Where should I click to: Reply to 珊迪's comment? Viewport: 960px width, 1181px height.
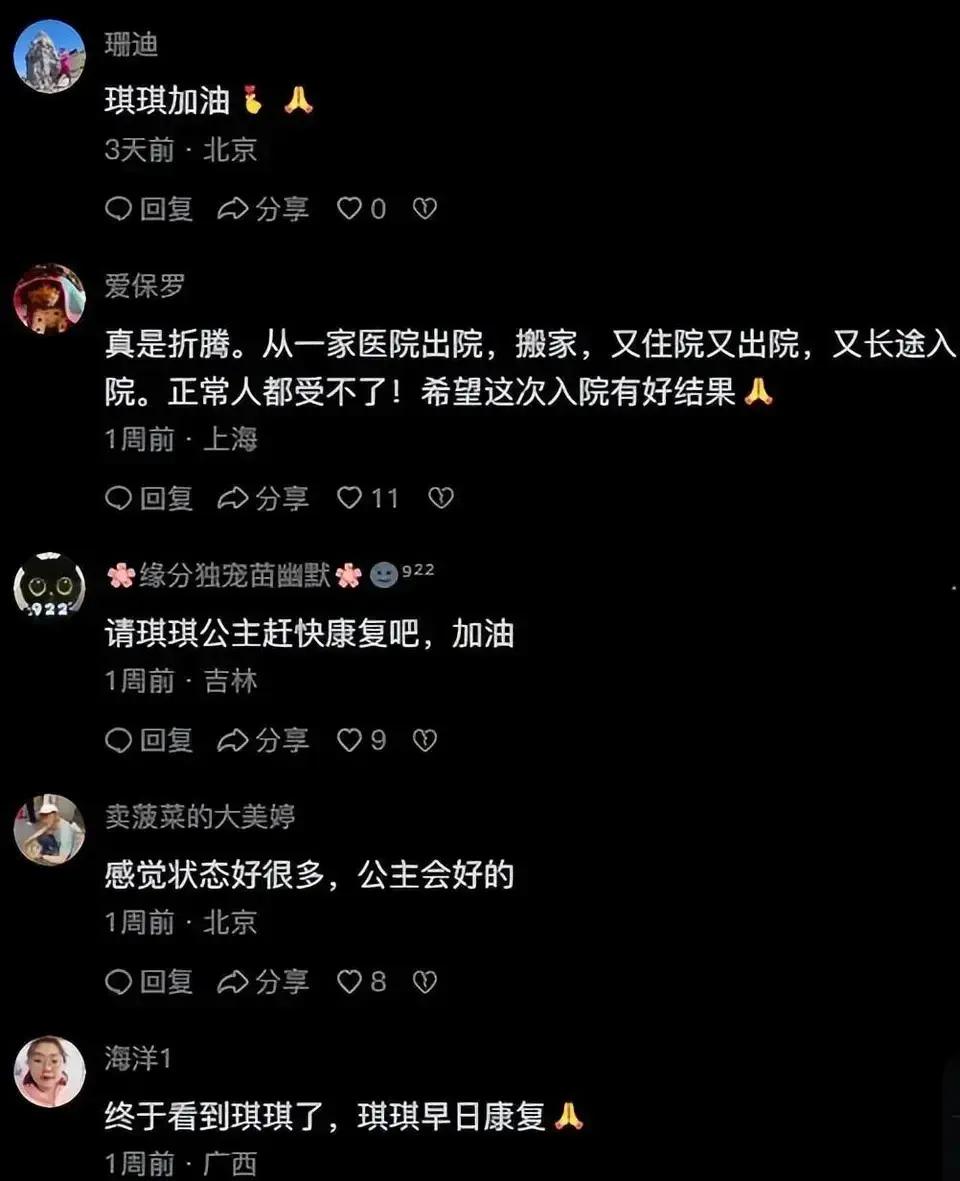click(x=149, y=208)
